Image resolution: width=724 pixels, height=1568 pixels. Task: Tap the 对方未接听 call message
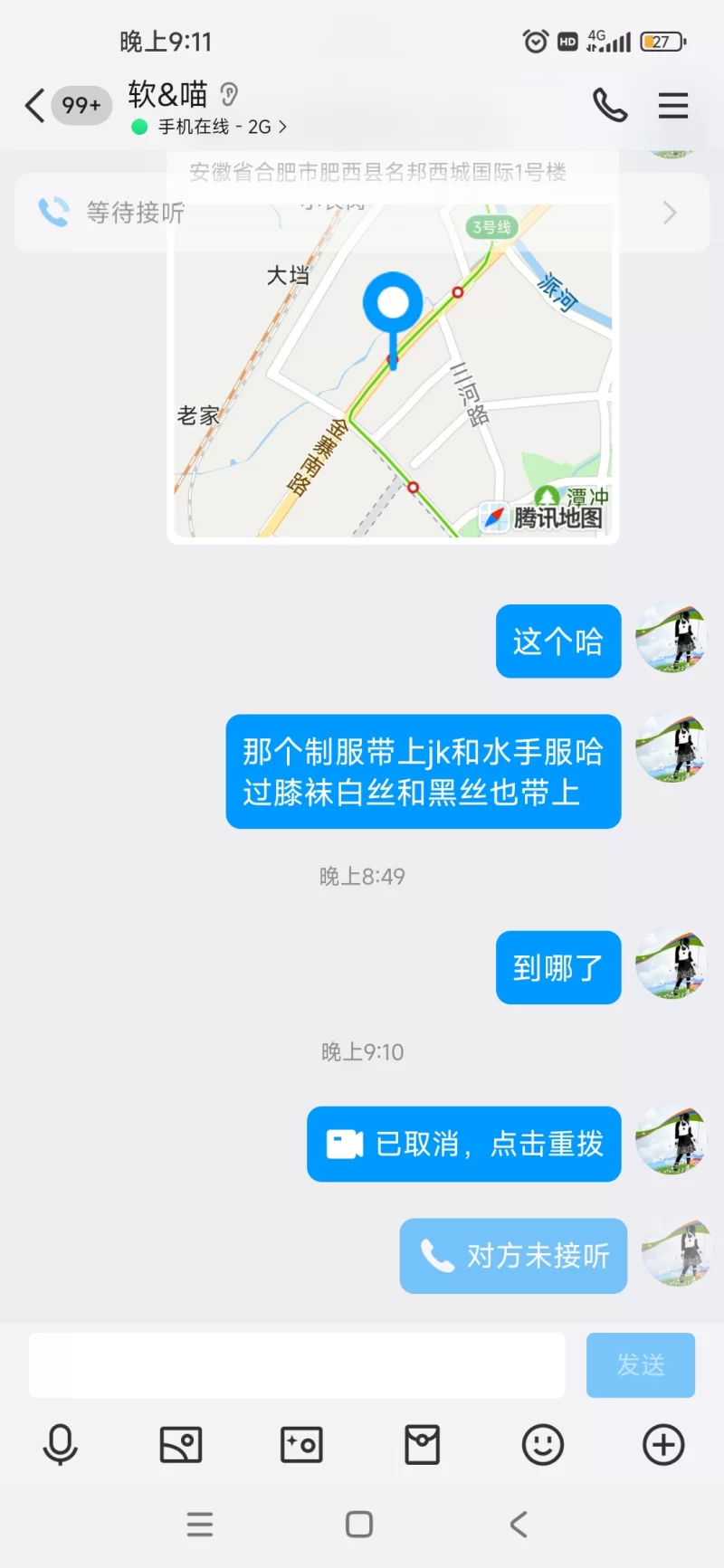click(513, 1256)
